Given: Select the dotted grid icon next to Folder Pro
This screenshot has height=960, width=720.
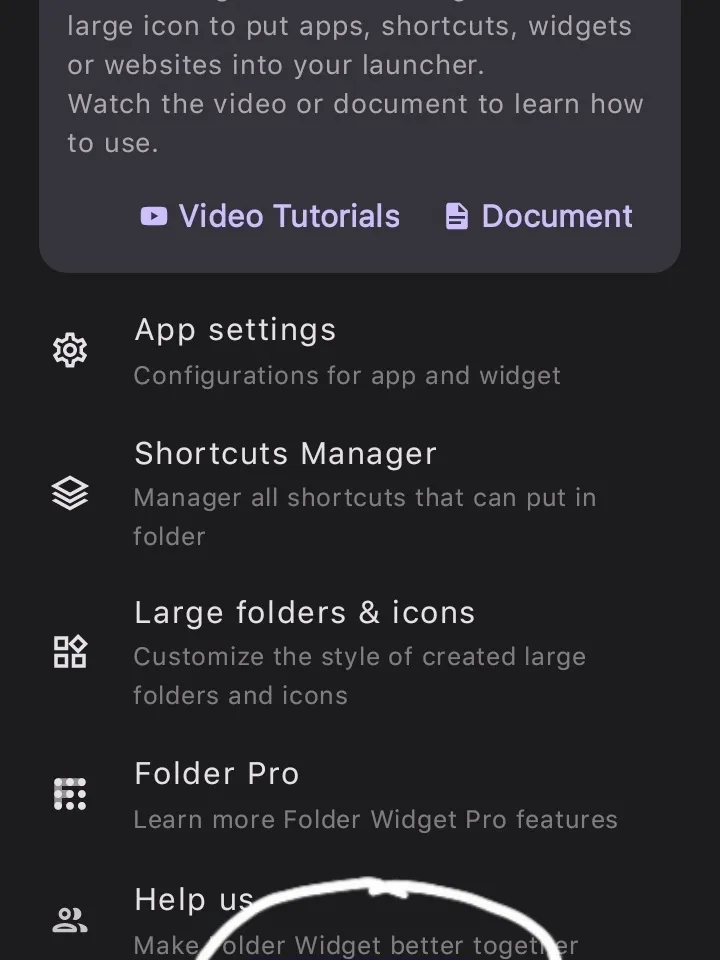Looking at the screenshot, I should point(69,793).
